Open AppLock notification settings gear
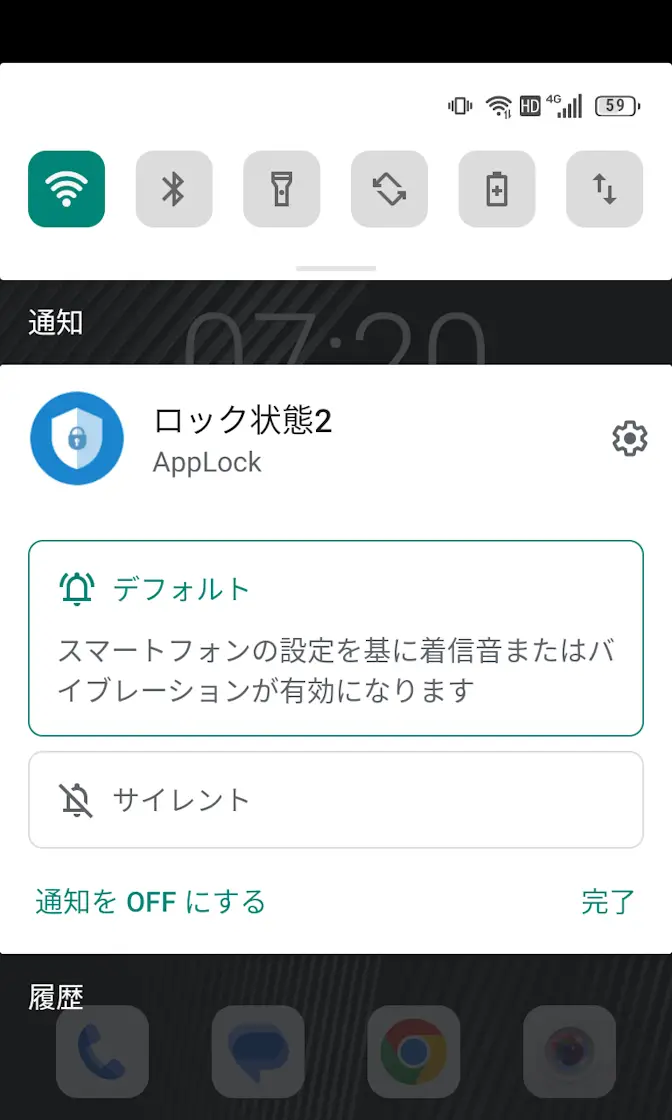Viewport: 672px width, 1120px height. tap(629, 439)
